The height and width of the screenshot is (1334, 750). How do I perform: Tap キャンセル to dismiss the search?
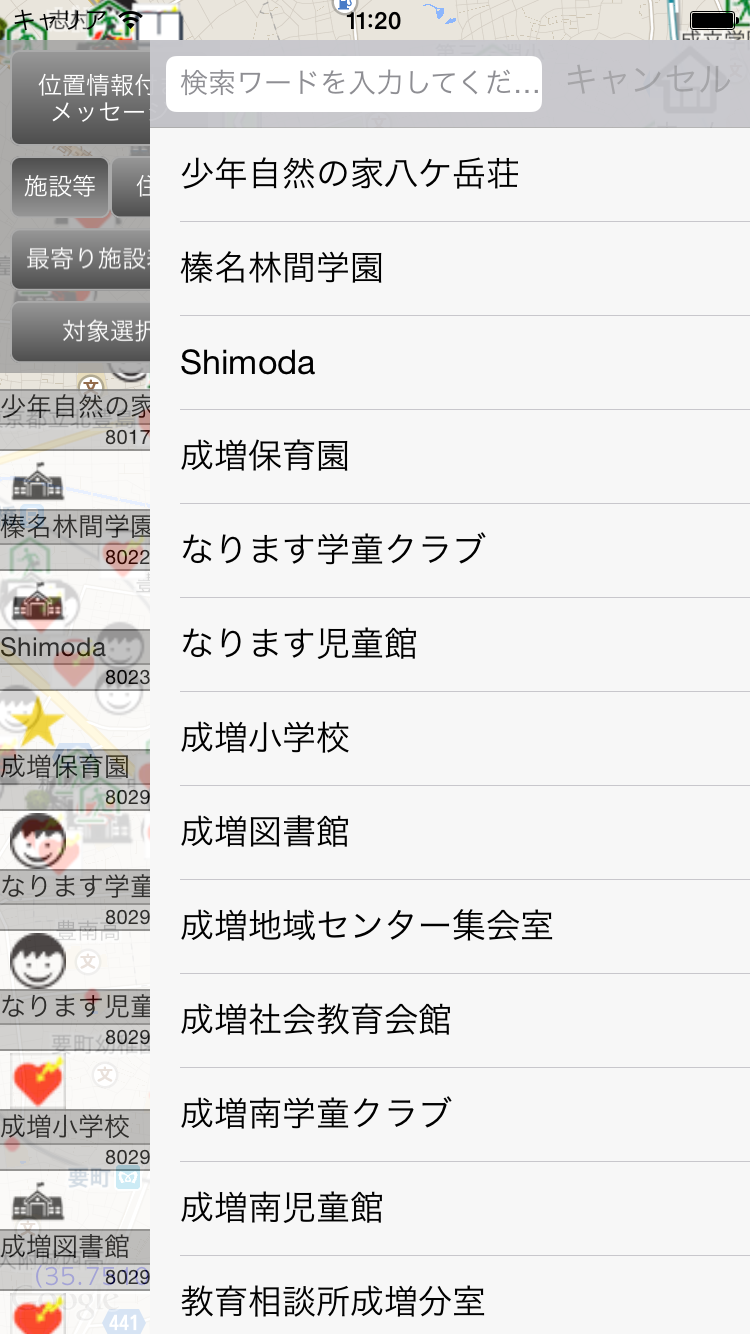pos(648,79)
